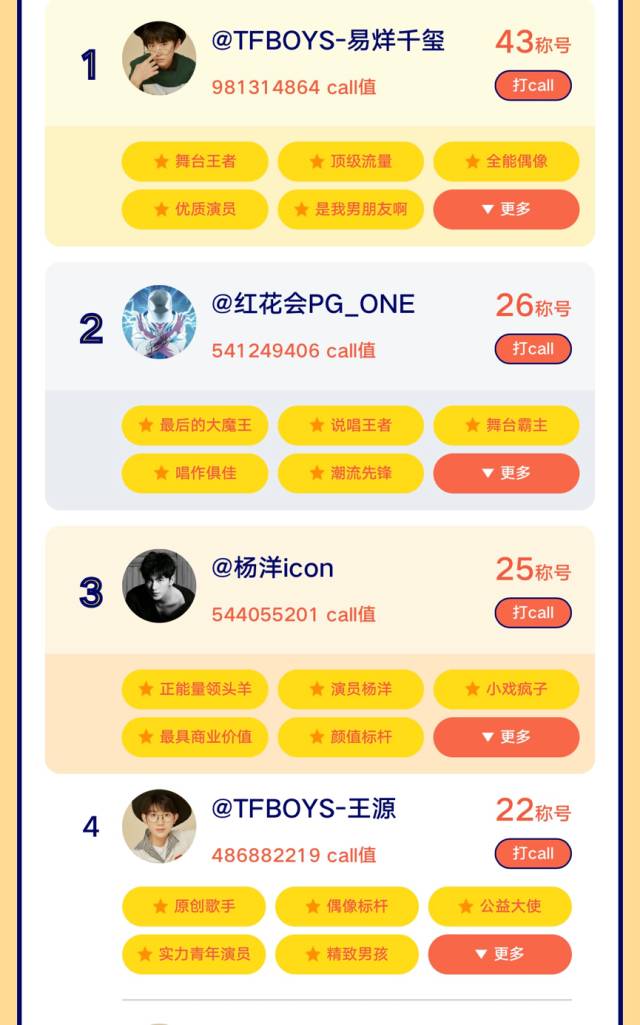This screenshot has height=1025, width=640.
Task: Give 打call to 杨洋icon
Action: tap(533, 613)
